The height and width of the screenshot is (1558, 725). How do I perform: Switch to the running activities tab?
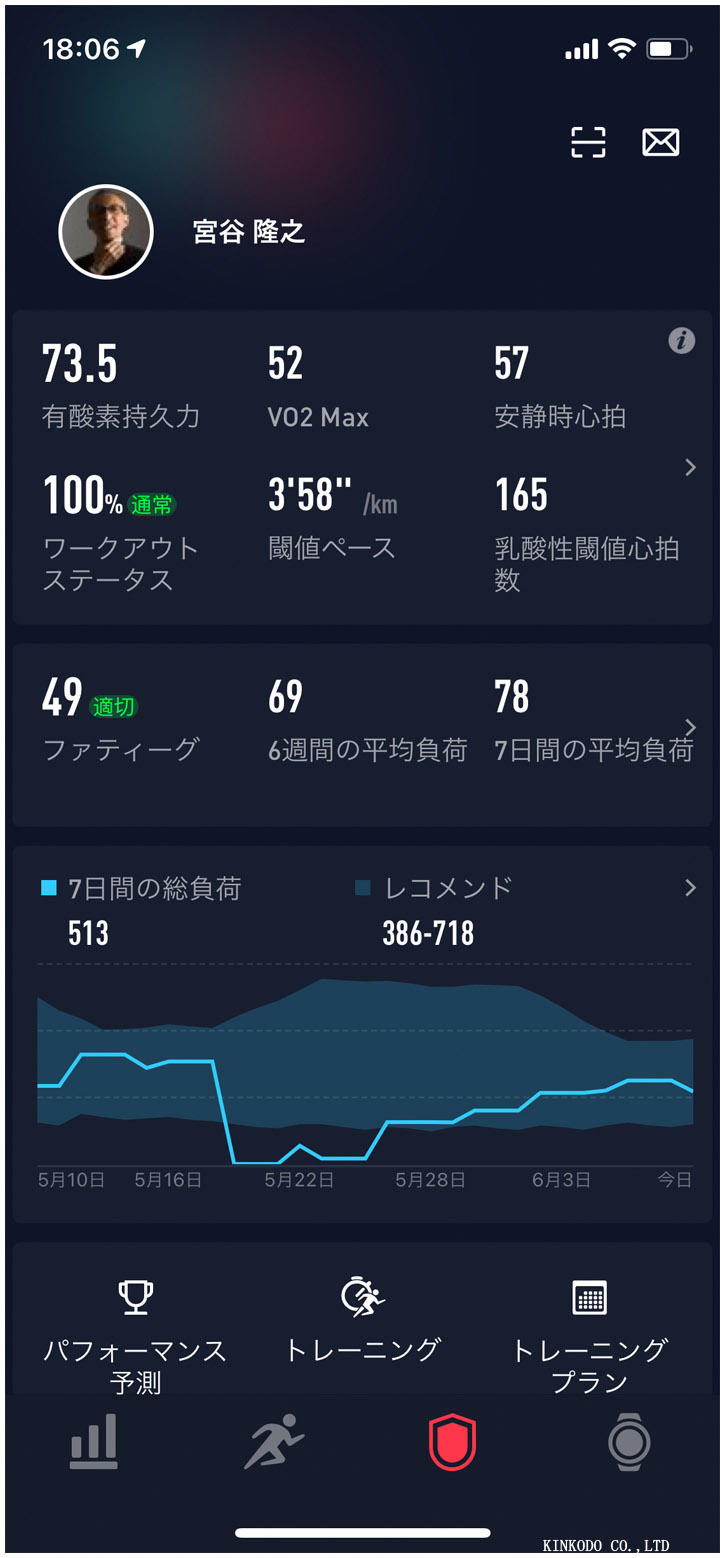coord(274,1442)
